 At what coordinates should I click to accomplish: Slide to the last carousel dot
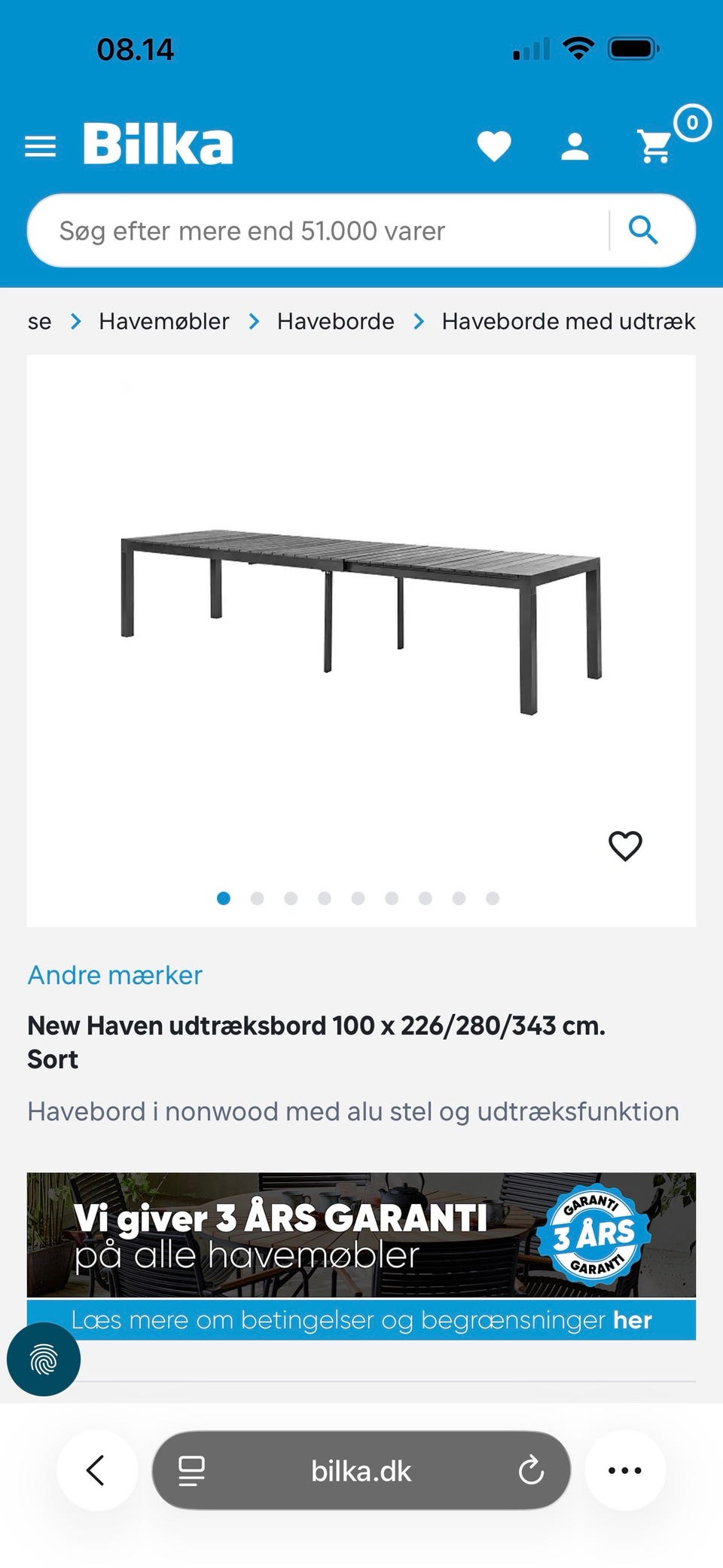[x=493, y=898]
